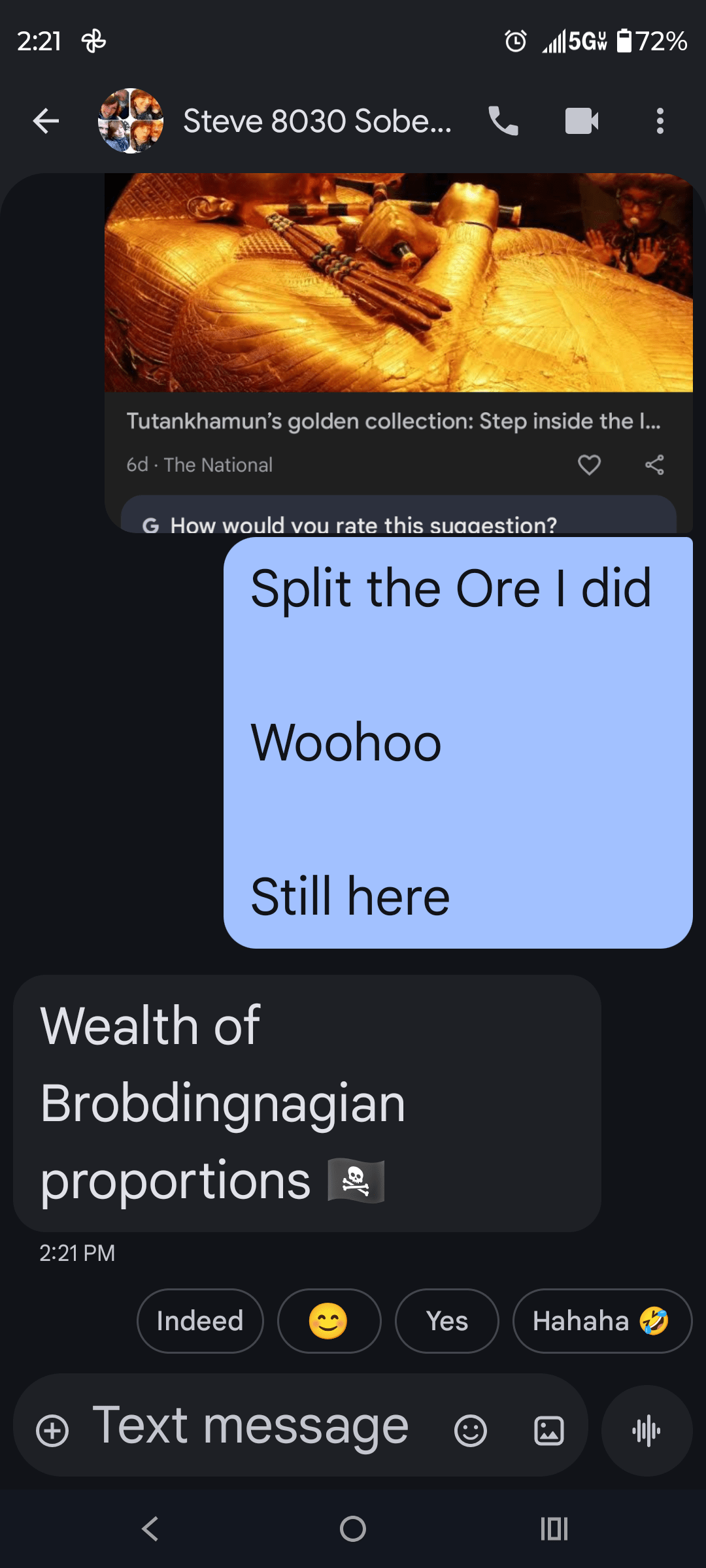
Task: Start a voice call with Steve
Action: [503, 121]
